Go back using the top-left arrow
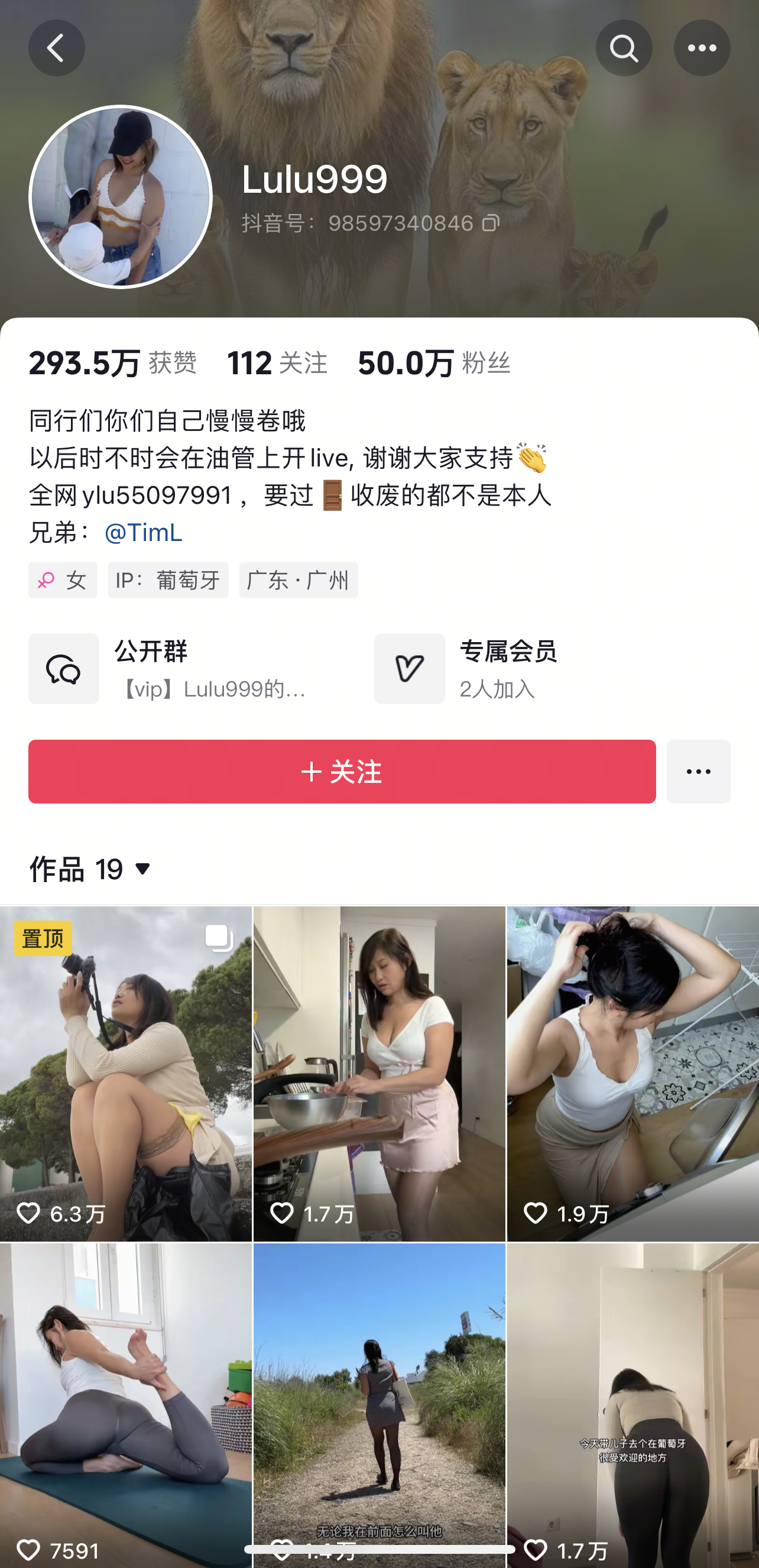Image resolution: width=759 pixels, height=1568 pixels. [x=56, y=48]
